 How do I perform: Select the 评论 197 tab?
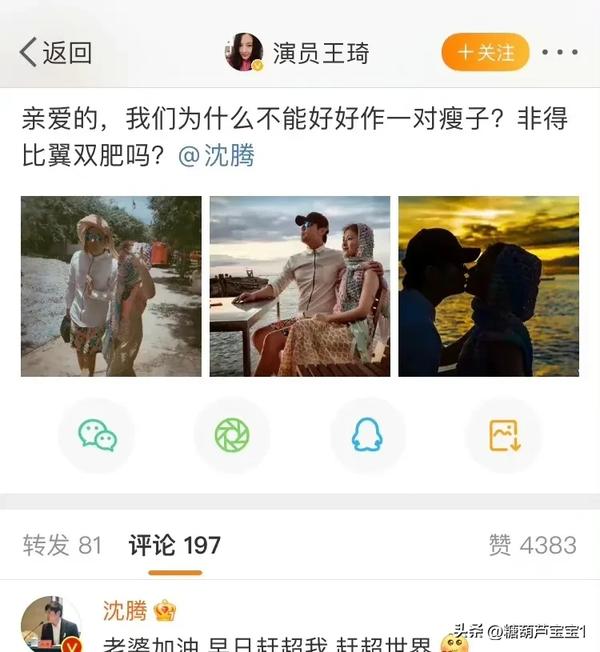click(x=174, y=545)
